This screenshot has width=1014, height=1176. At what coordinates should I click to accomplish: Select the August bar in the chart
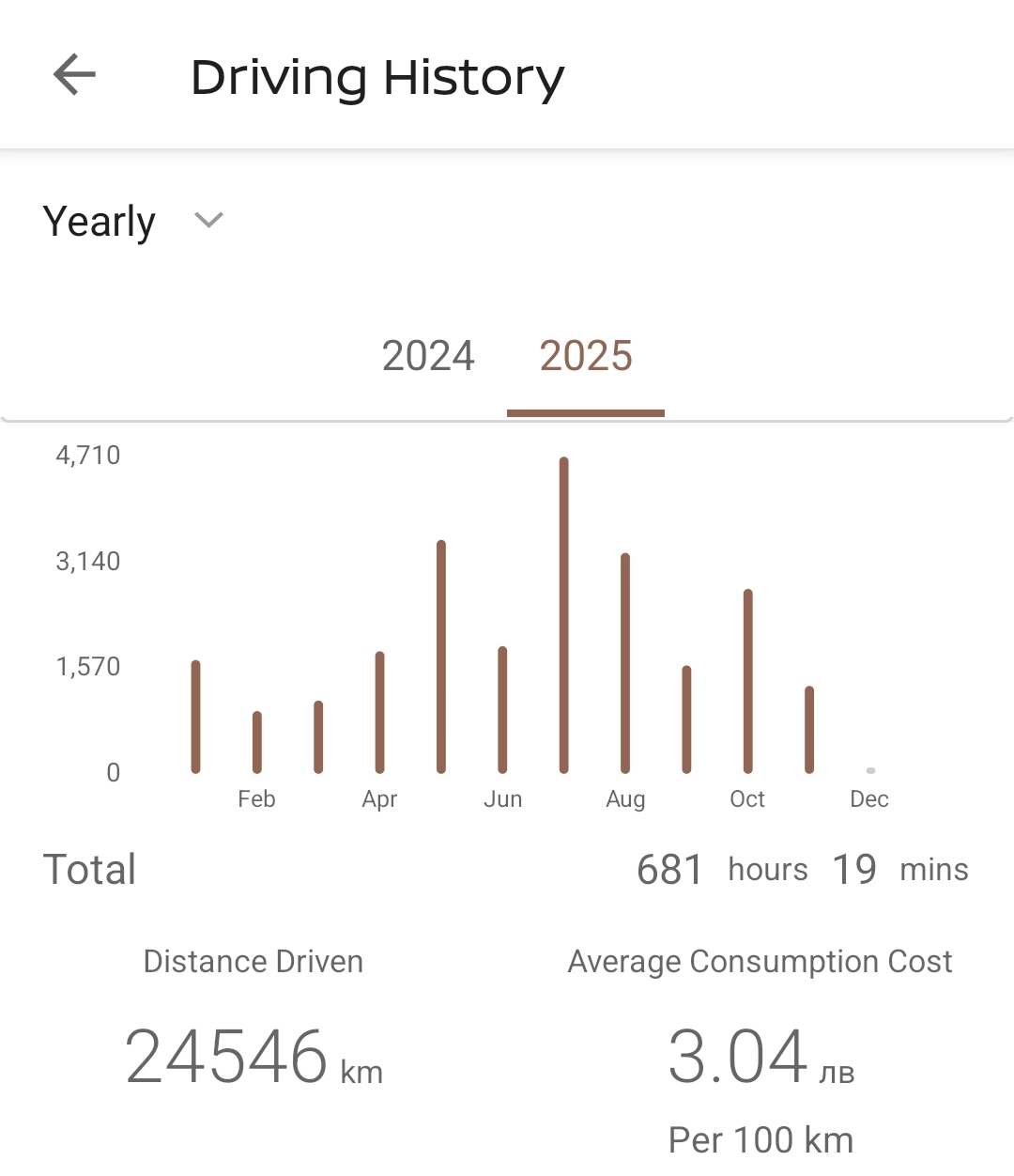click(x=626, y=658)
